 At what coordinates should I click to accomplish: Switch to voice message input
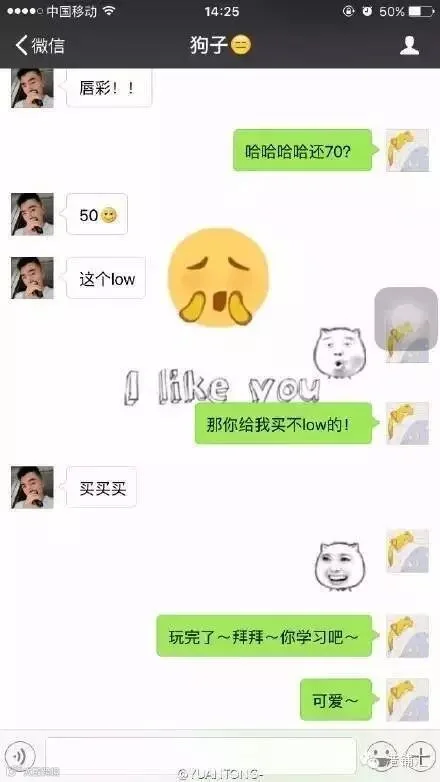pyautogui.click(x=19, y=757)
